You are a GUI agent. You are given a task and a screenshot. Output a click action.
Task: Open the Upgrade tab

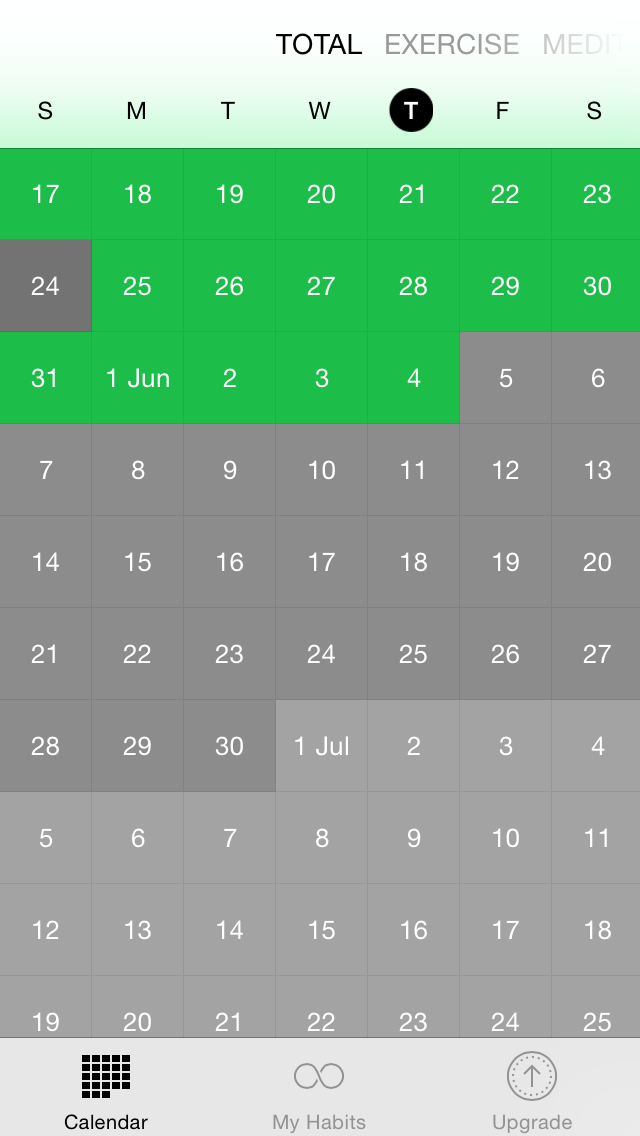532,1094
